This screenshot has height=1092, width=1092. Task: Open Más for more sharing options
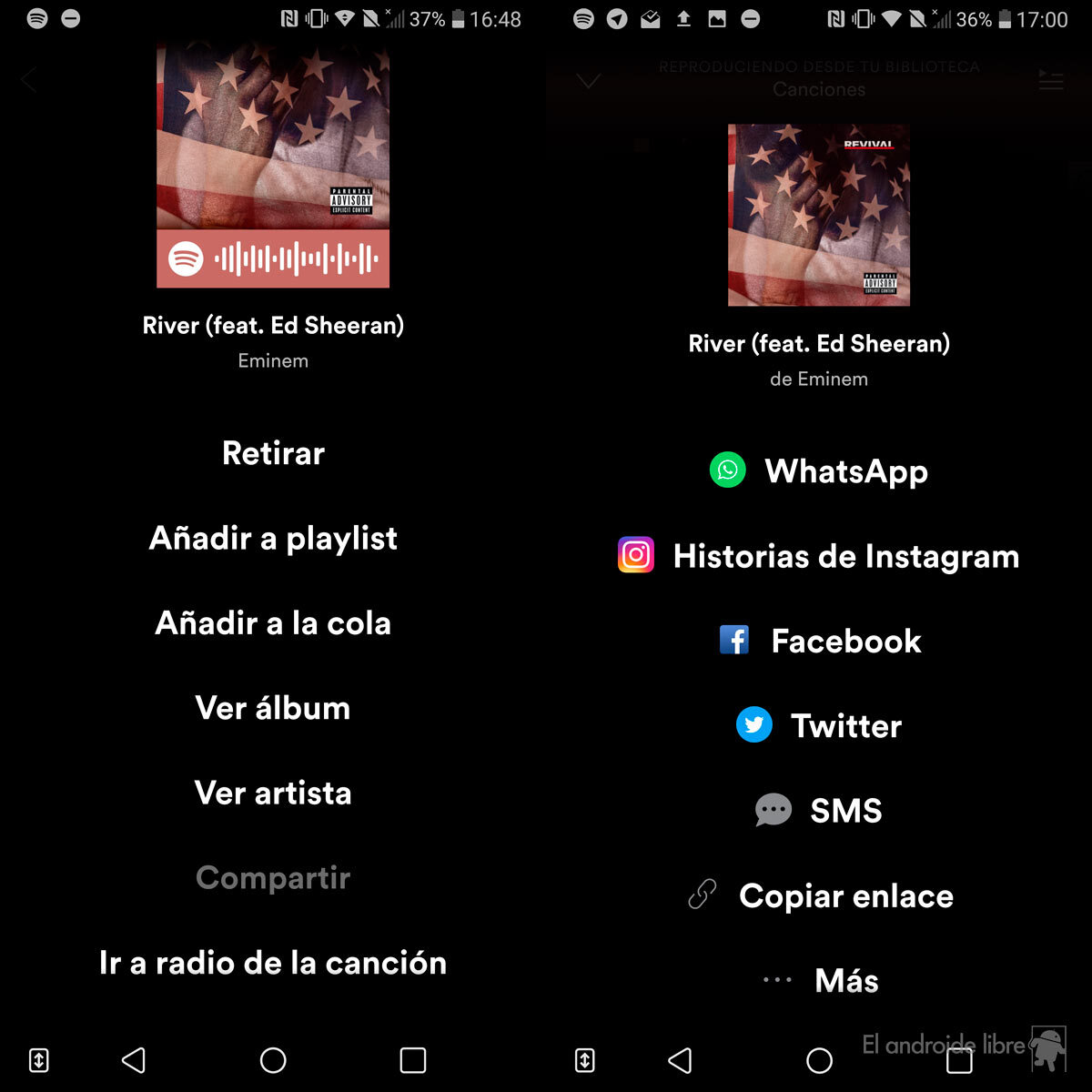[819, 980]
